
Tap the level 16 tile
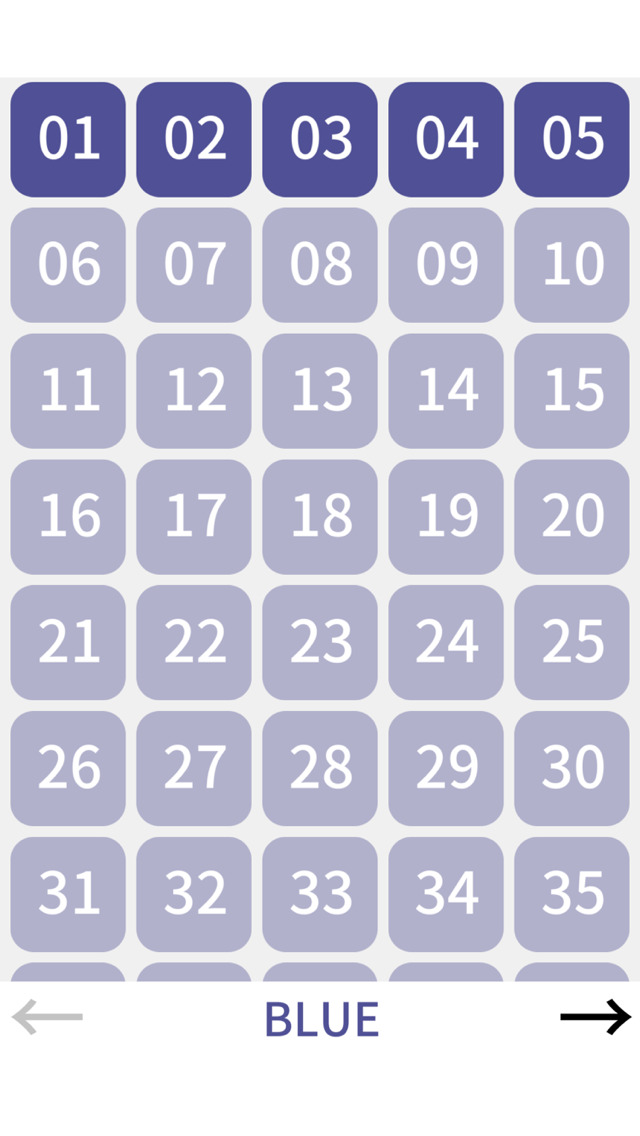(x=68, y=517)
